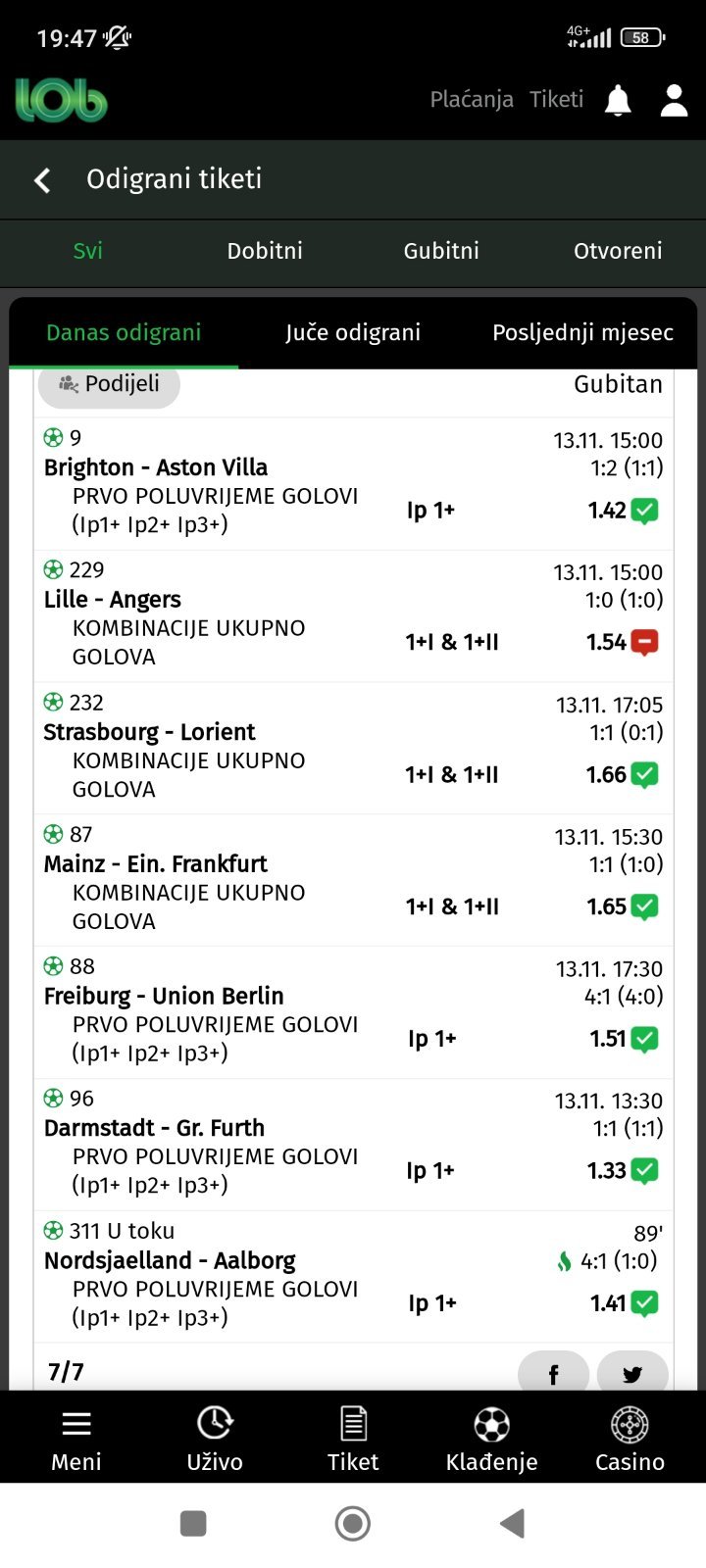Image resolution: width=706 pixels, height=1568 pixels.
Task: Switch to Juče odigrani
Action: [x=353, y=332]
